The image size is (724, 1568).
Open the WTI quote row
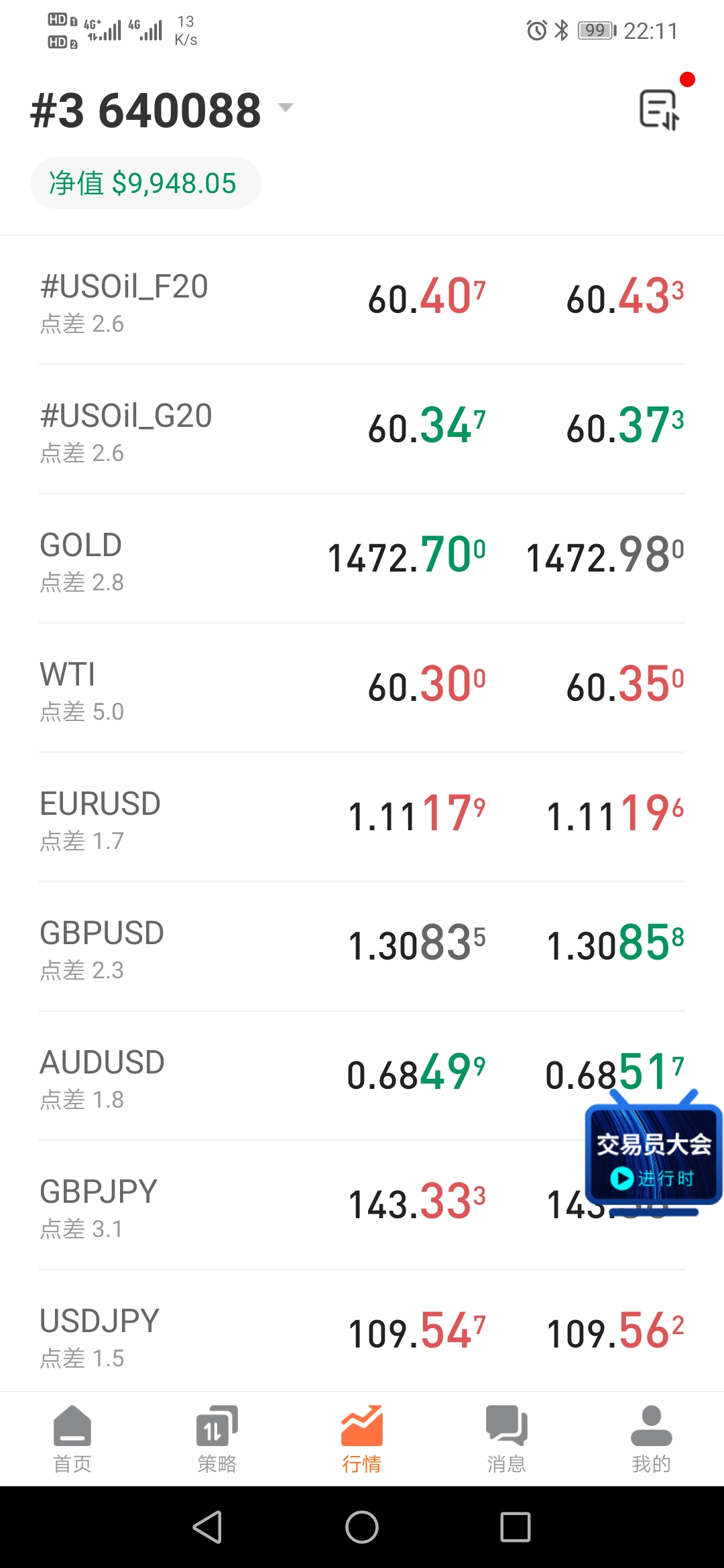pos(362,688)
